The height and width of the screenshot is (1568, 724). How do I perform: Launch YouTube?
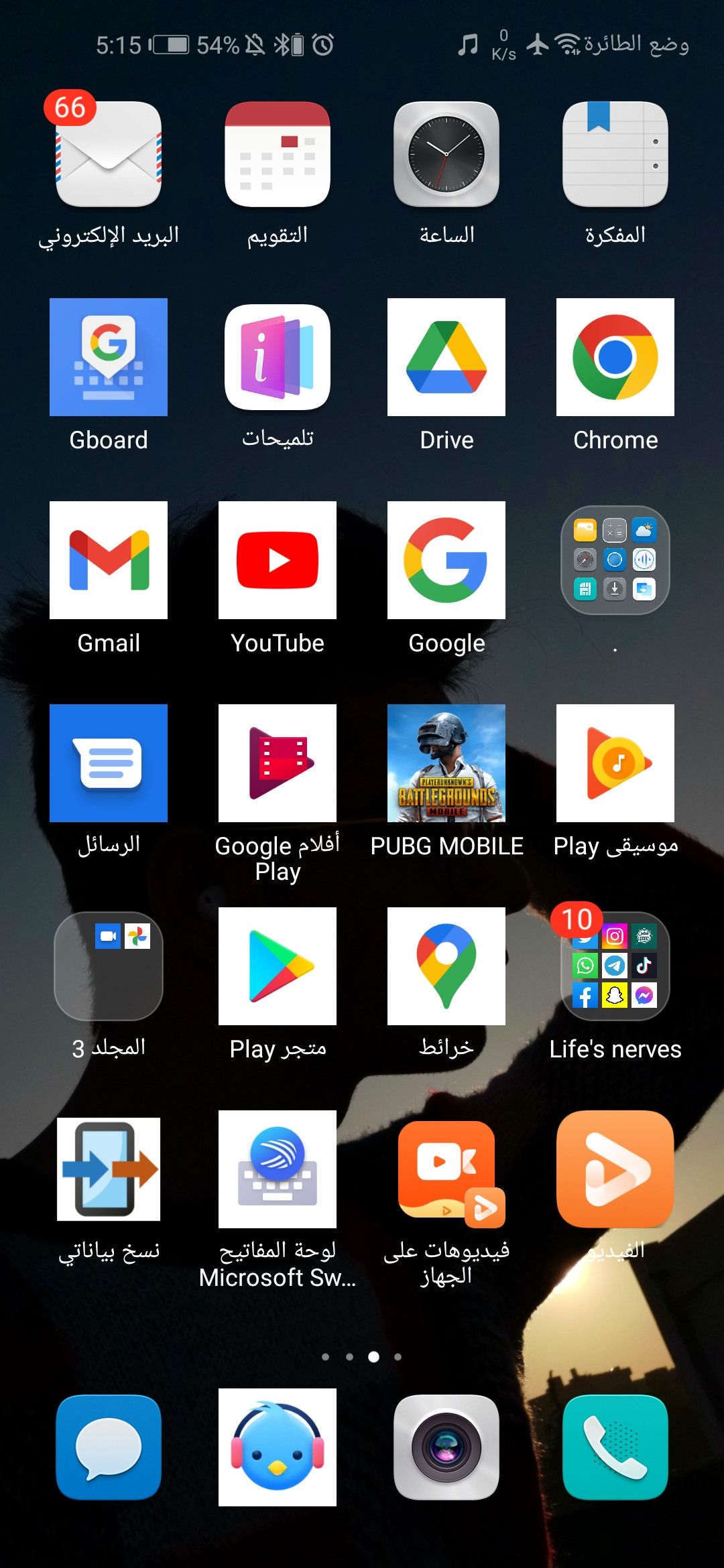(278, 560)
